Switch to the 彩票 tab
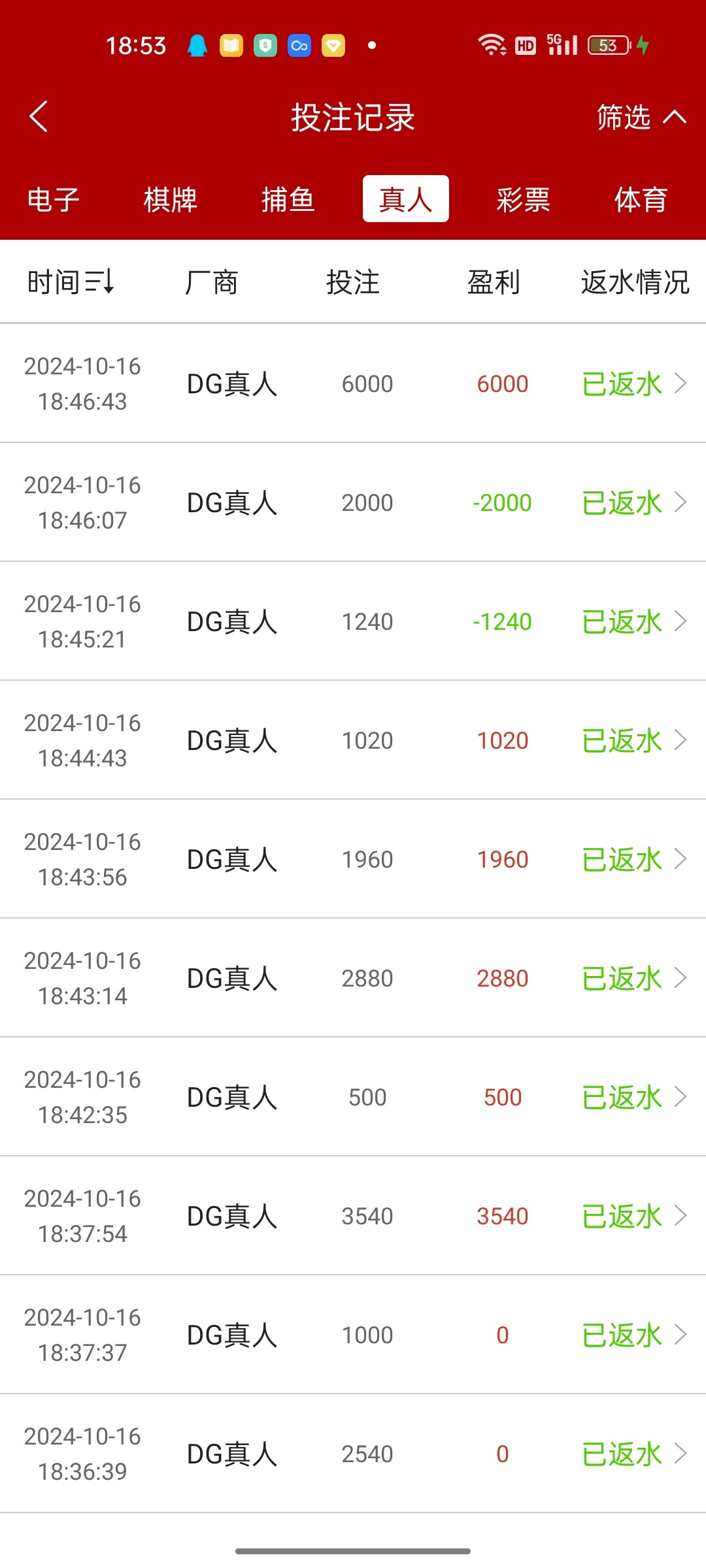Image resolution: width=706 pixels, height=1568 pixels. point(523,199)
